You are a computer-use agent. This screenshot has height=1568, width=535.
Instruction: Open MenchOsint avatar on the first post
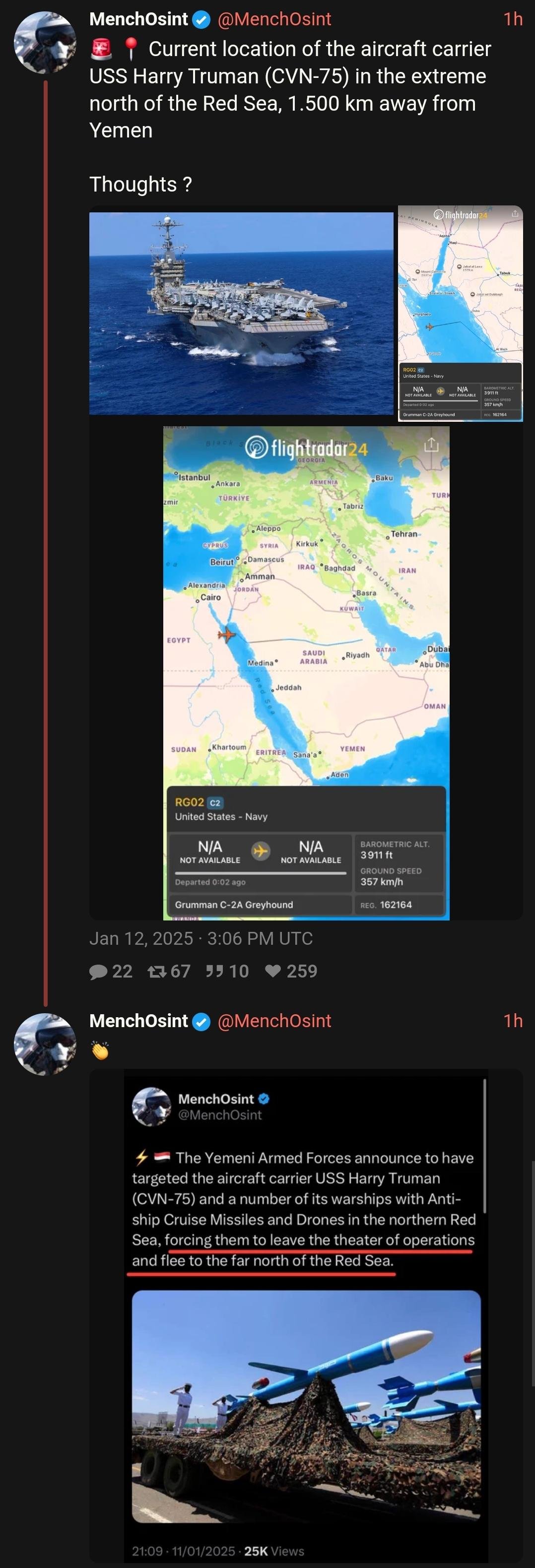coord(45,43)
